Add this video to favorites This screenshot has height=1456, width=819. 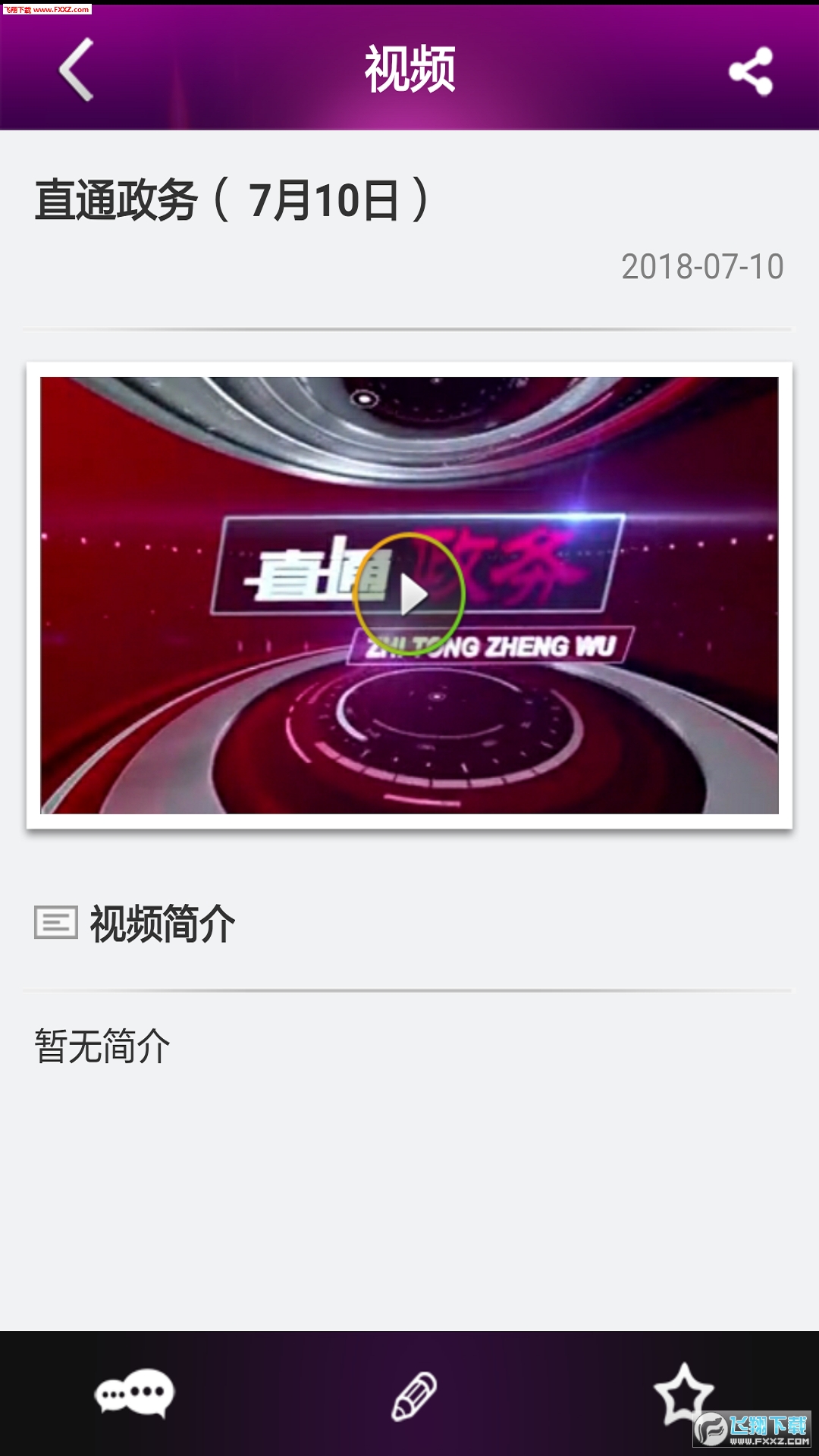(682, 1394)
